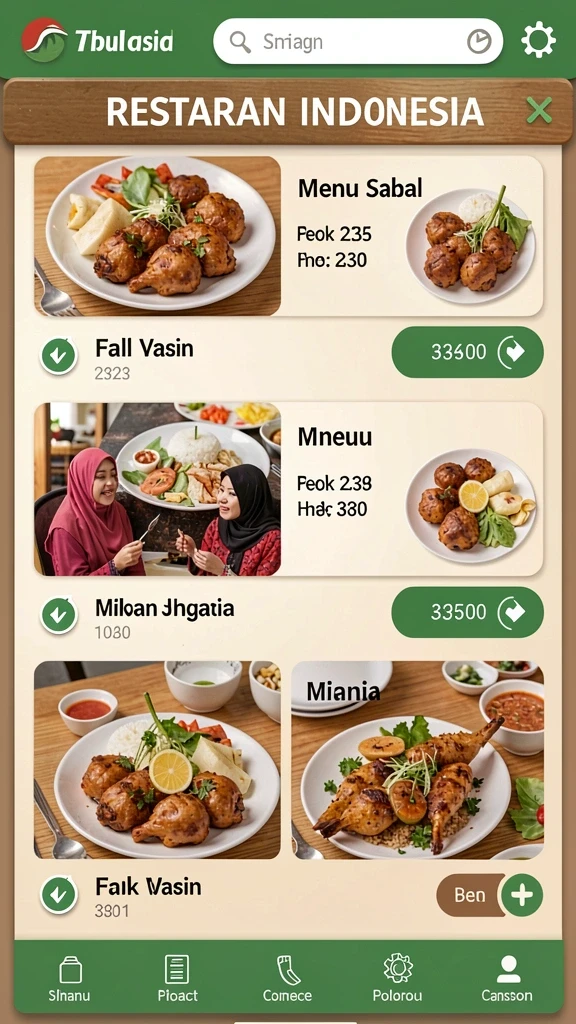Open the Mneuu card
This screenshot has width=576, height=1024.
point(288,489)
